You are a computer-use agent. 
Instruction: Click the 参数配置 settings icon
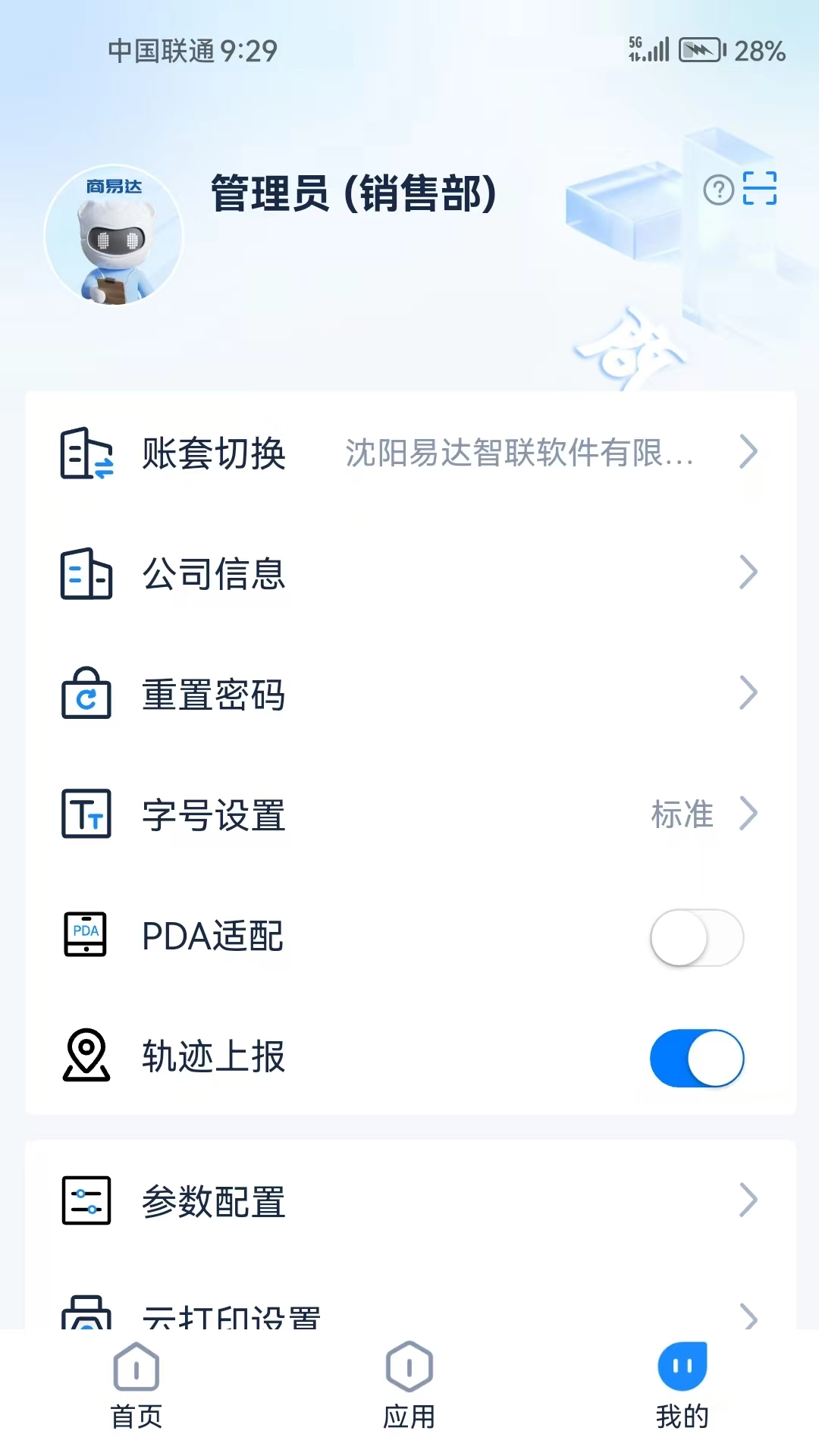85,1198
